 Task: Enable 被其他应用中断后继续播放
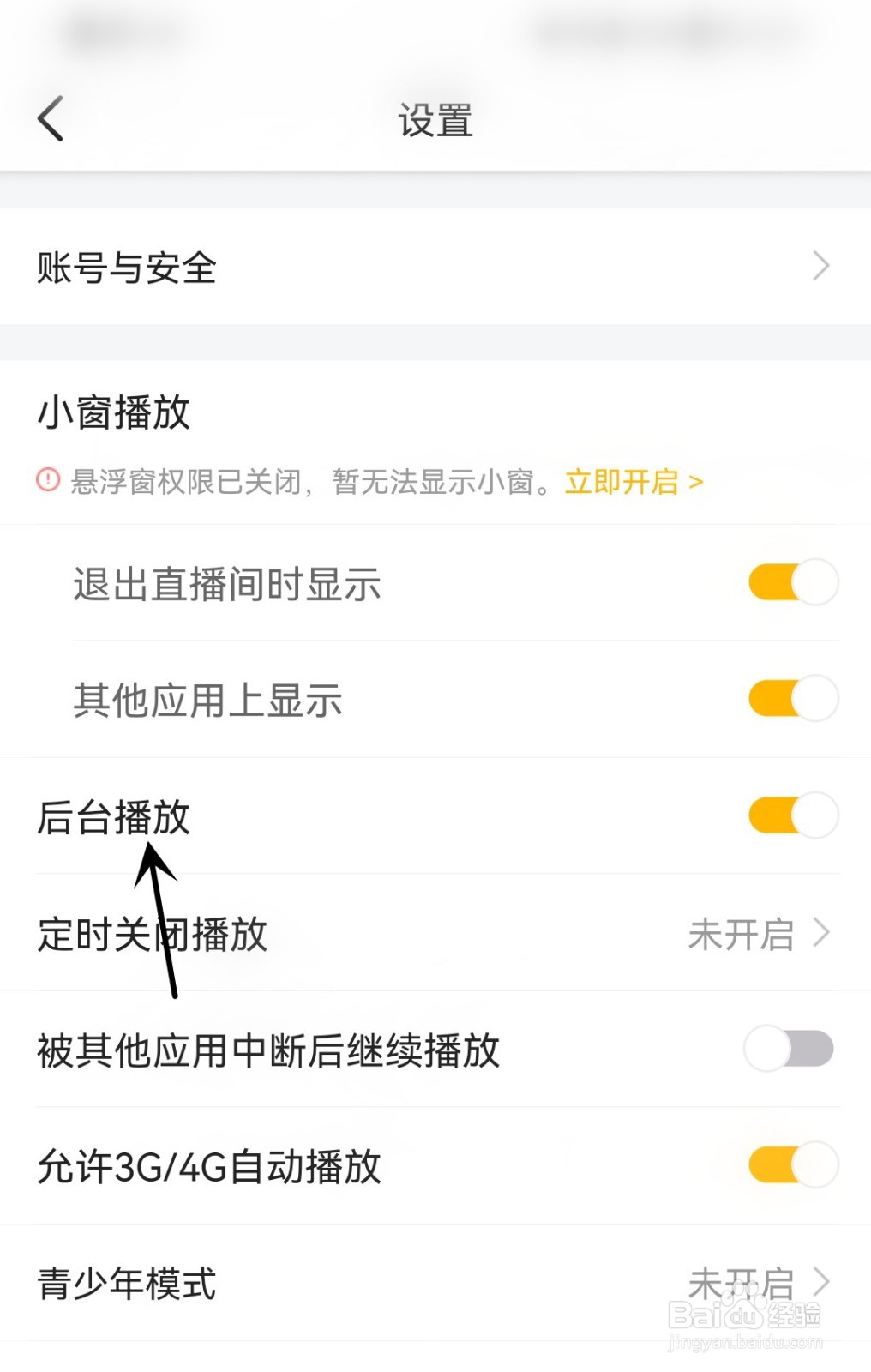tap(789, 1049)
